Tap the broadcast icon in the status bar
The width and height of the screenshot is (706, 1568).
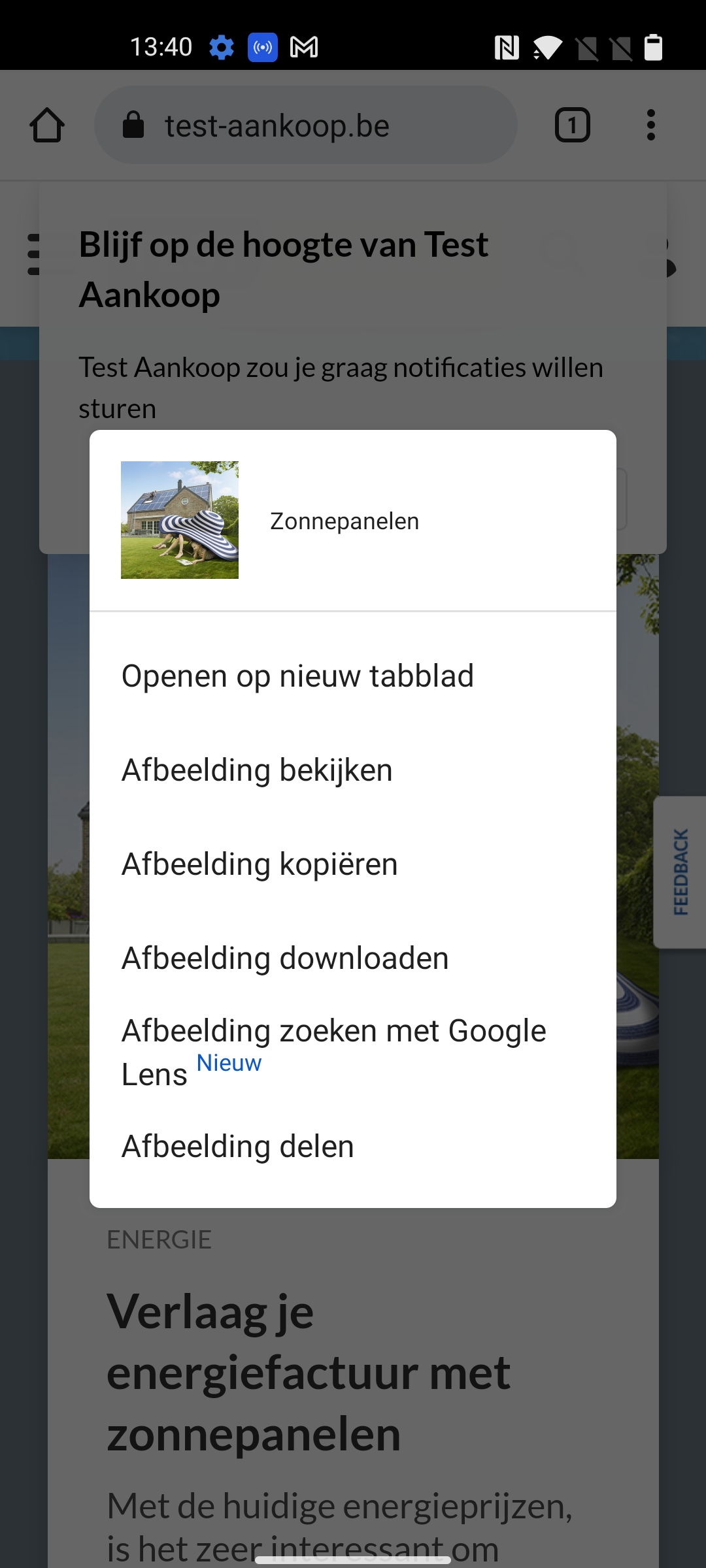coord(261,46)
